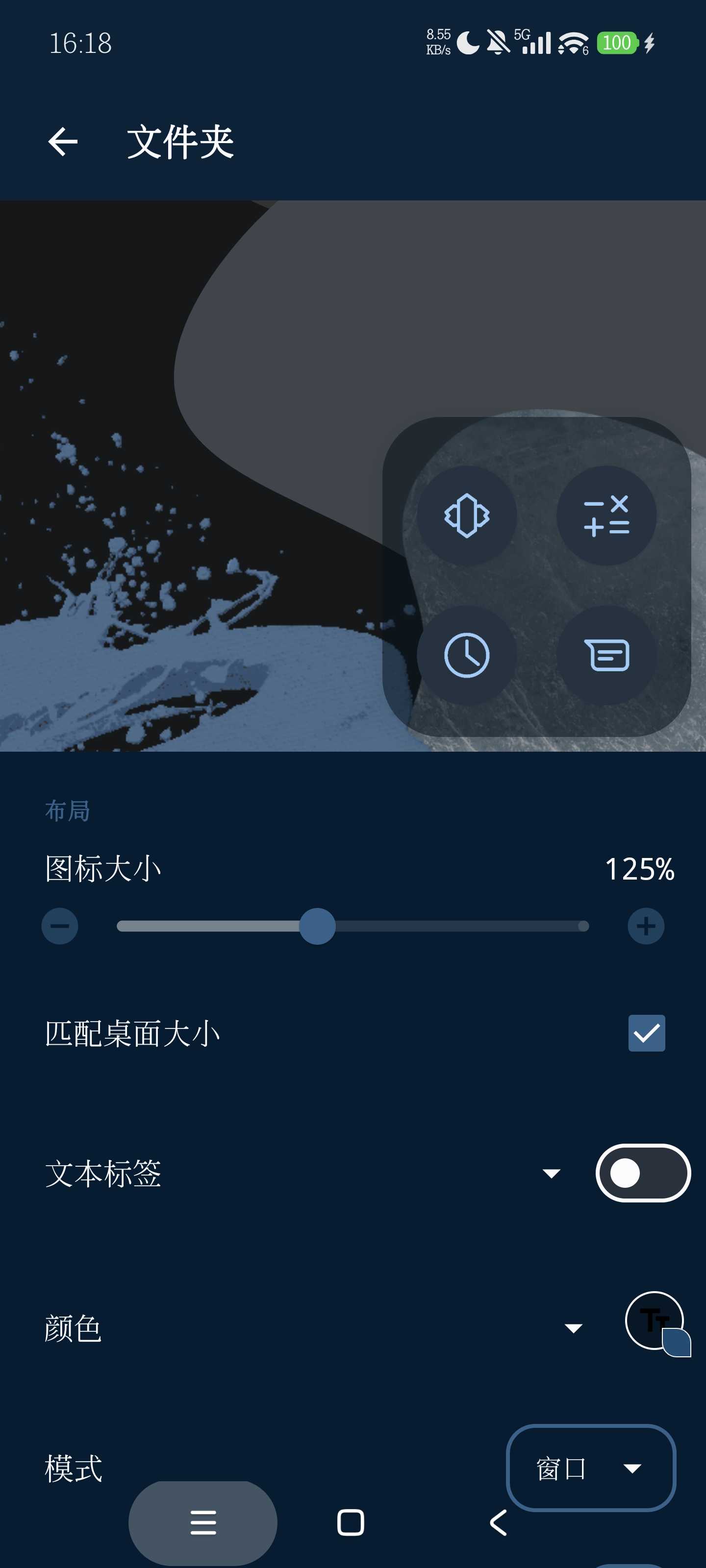Uncheck the 匹配桌面大小 checkbox

coord(646,1033)
